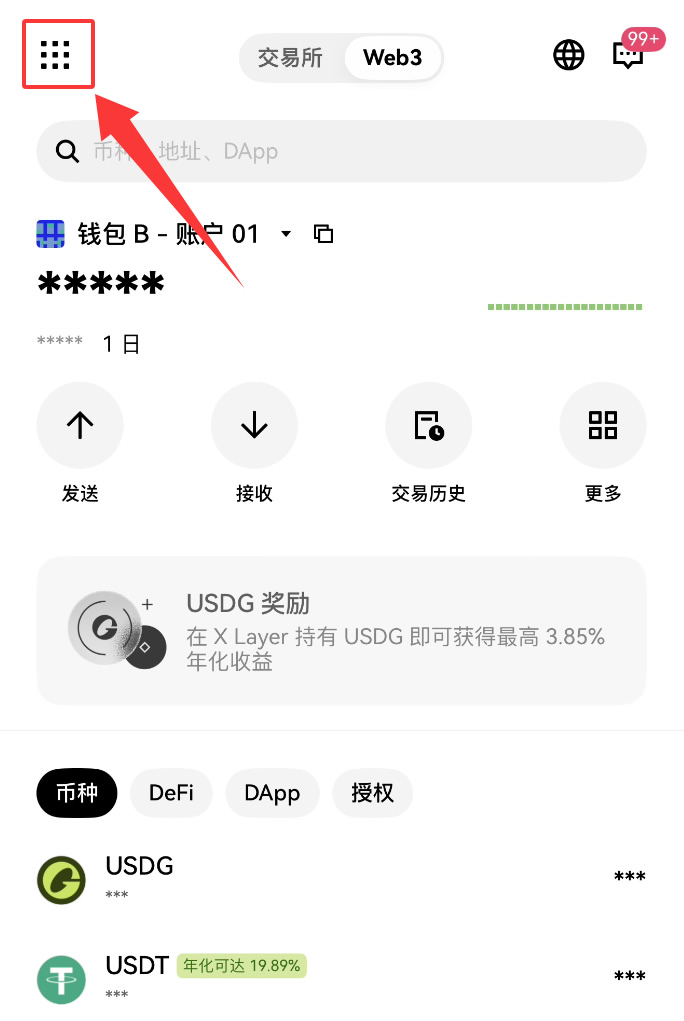This screenshot has width=684, height=1021.
Task: Copy the wallet address
Action: [x=323, y=234]
